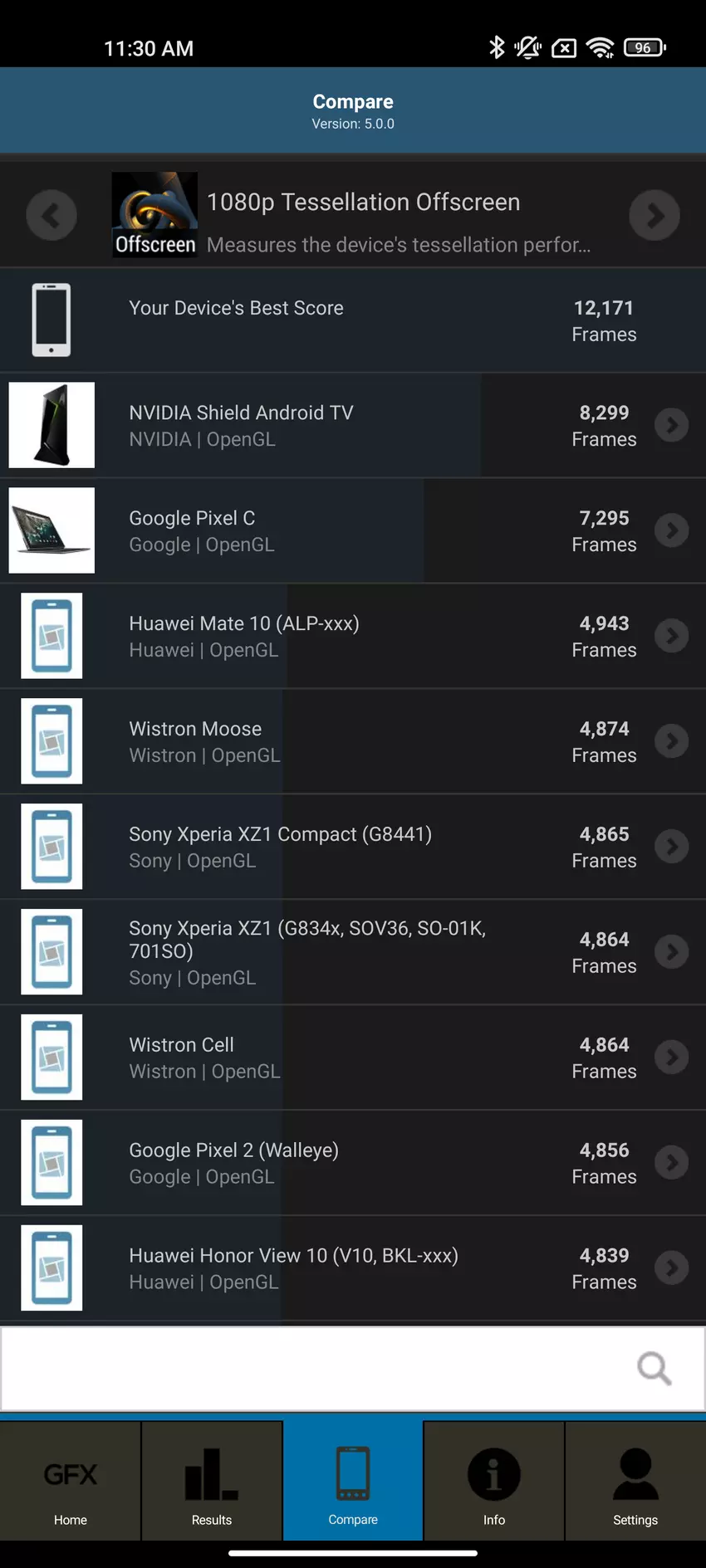706x1568 pixels.
Task: Open Google Pixel C result
Action: click(353, 530)
